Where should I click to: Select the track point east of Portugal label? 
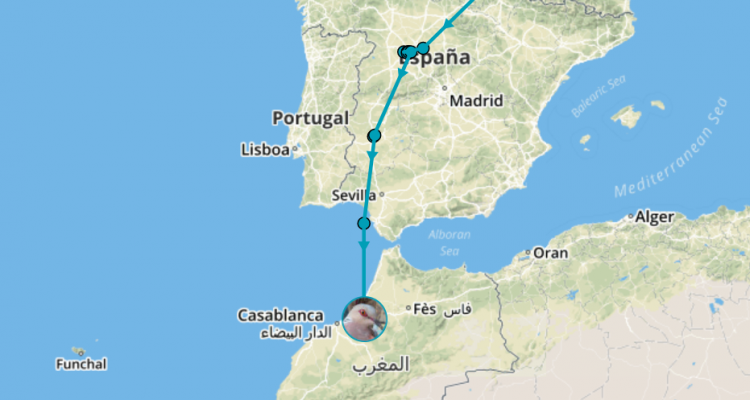pyautogui.click(x=375, y=135)
